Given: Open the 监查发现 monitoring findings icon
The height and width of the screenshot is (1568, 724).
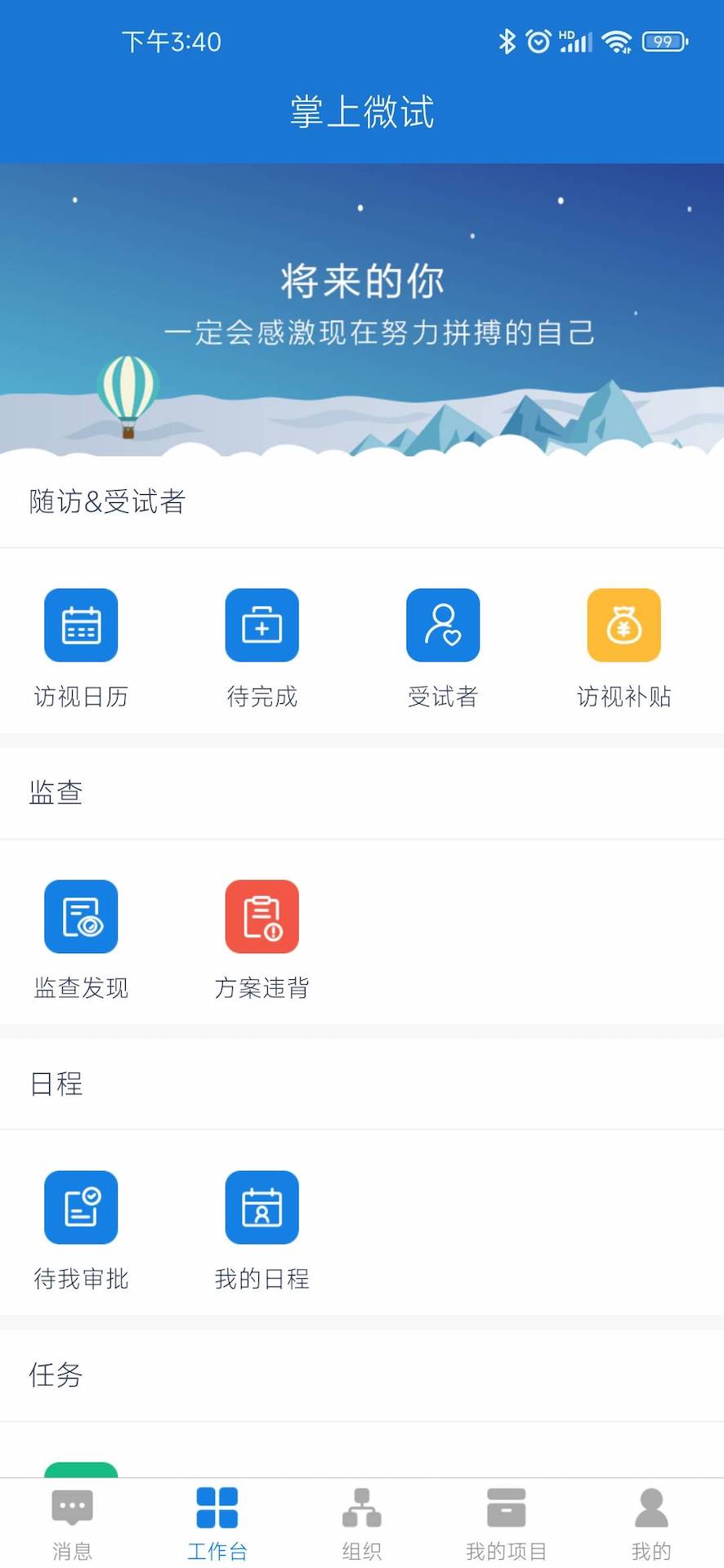Looking at the screenshot, I should point(80,916).
